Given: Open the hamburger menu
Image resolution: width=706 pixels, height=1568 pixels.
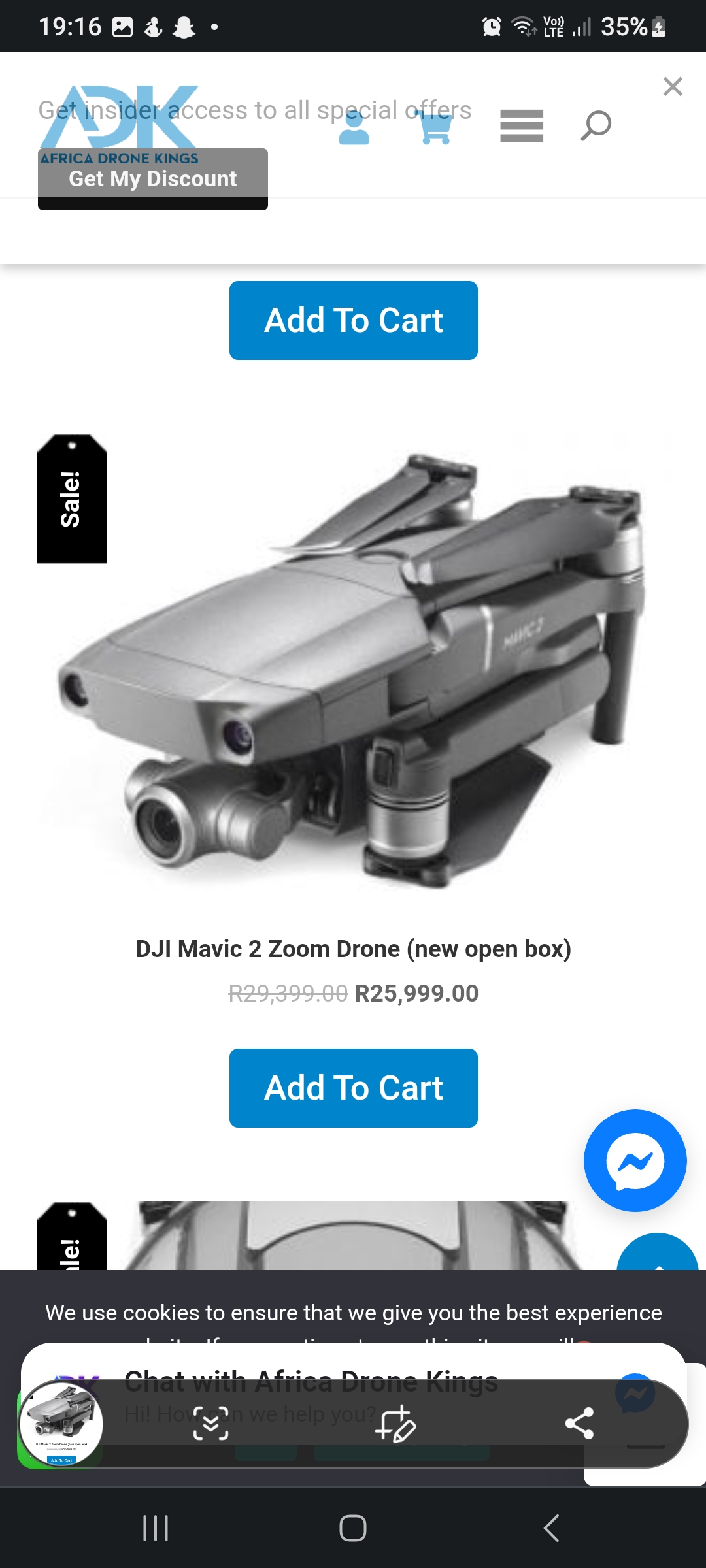Looking at the screenshot, I should tap(522, 126).
